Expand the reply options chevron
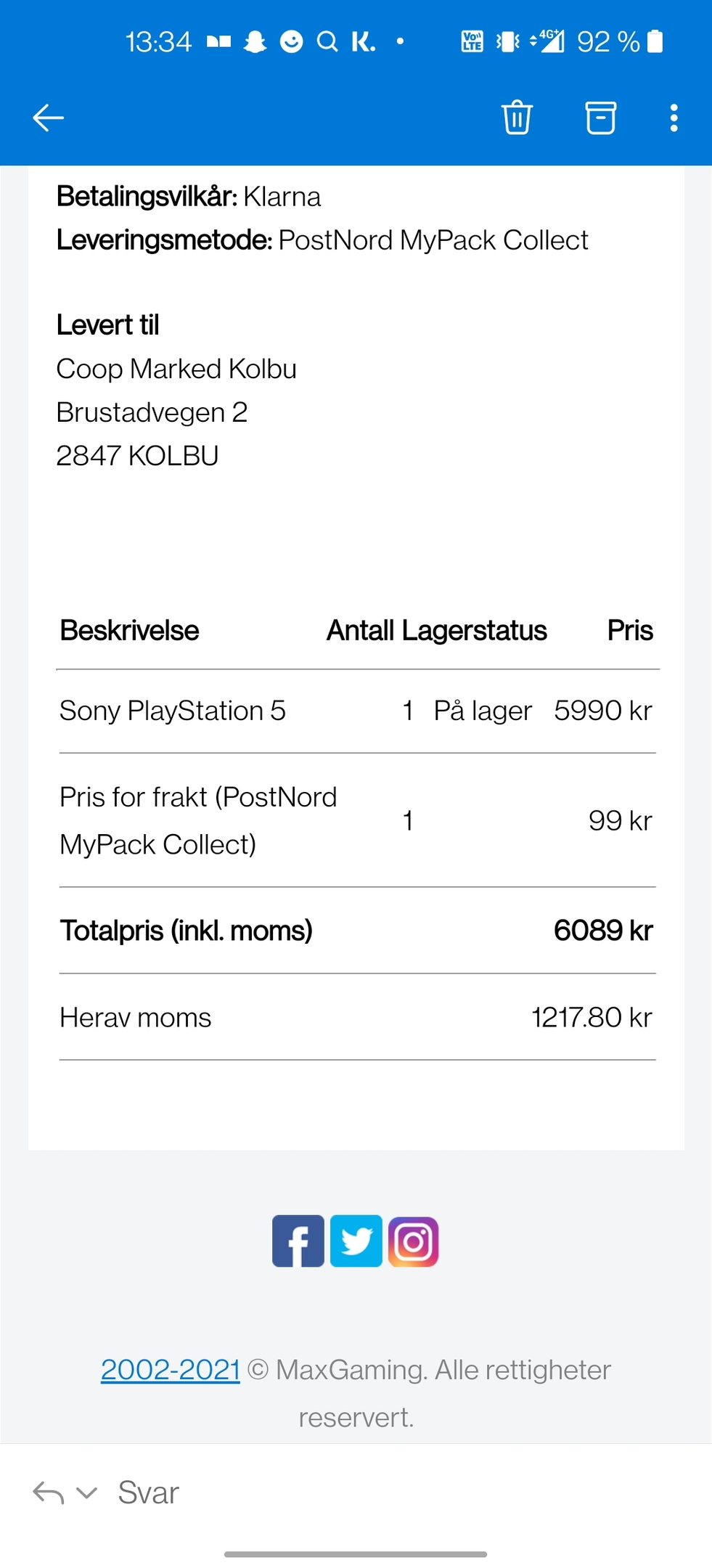The image size is (712, 1568). pos(86,1493)
